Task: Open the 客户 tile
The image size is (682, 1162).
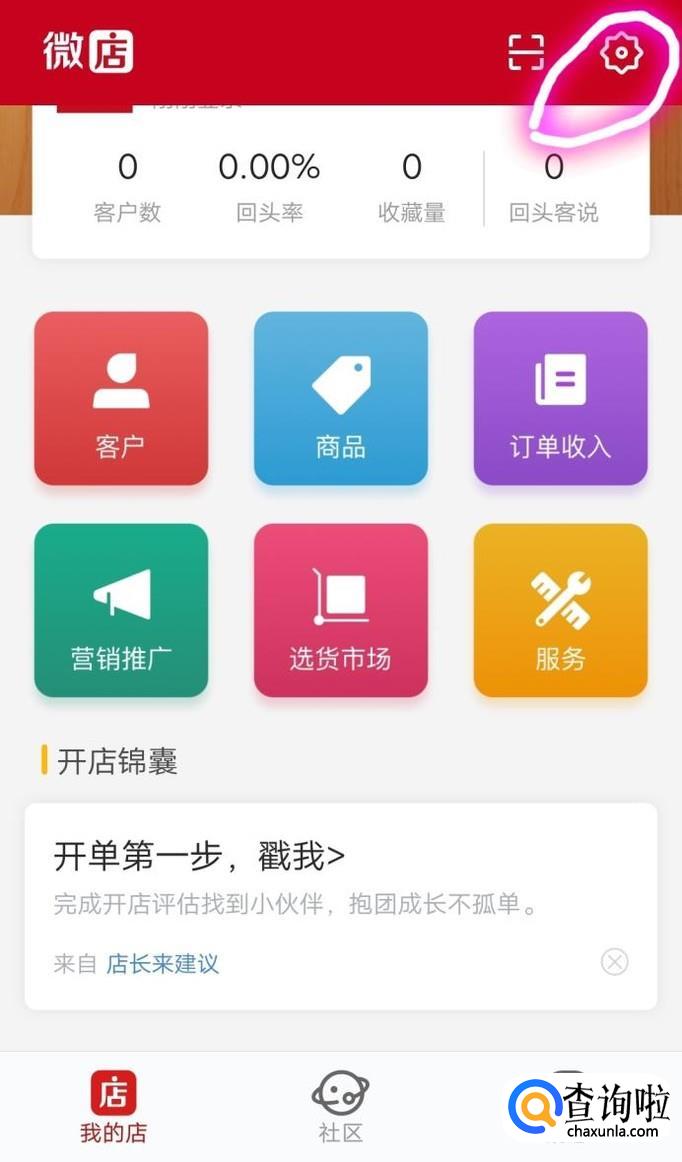Action: (121, 399)
